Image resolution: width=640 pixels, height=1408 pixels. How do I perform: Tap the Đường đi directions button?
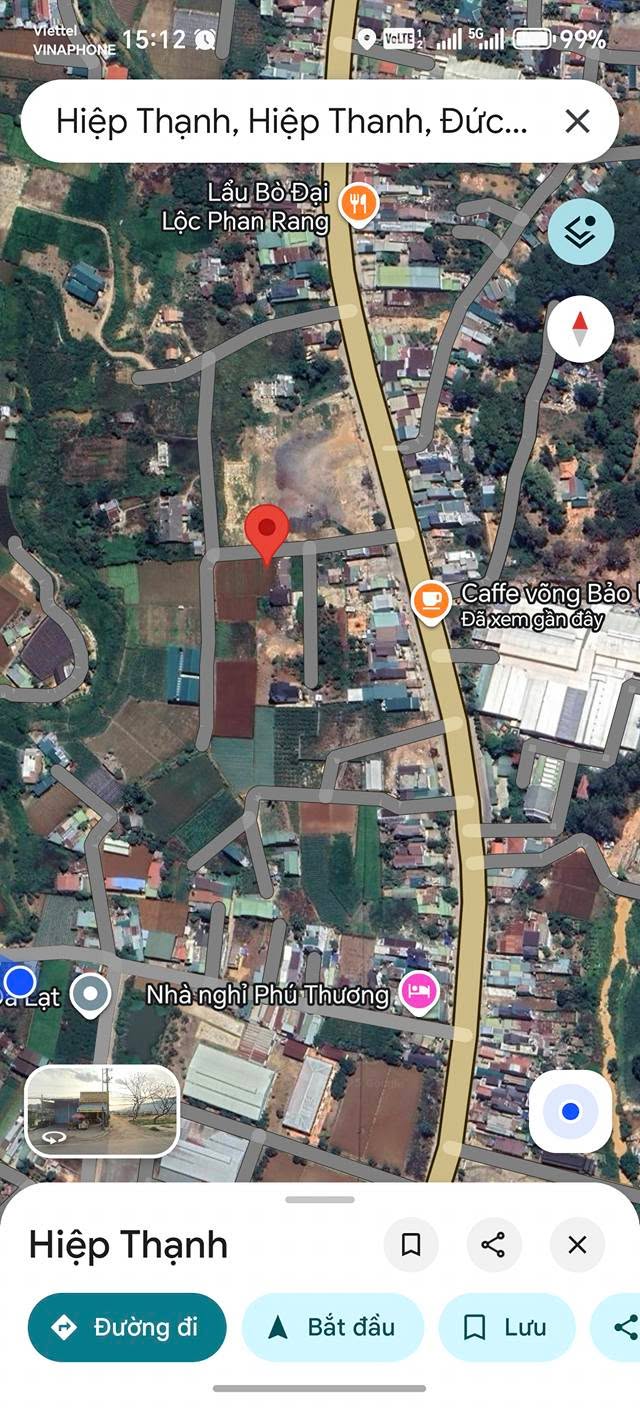[127, 1327]
